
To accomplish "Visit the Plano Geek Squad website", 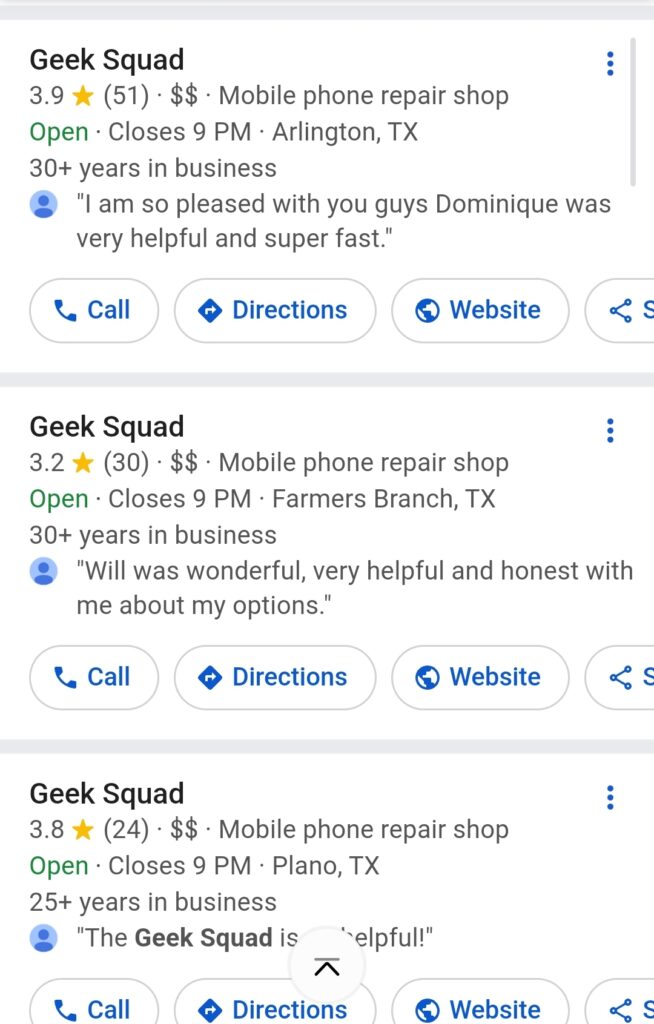I will (x=480, y=1008).
